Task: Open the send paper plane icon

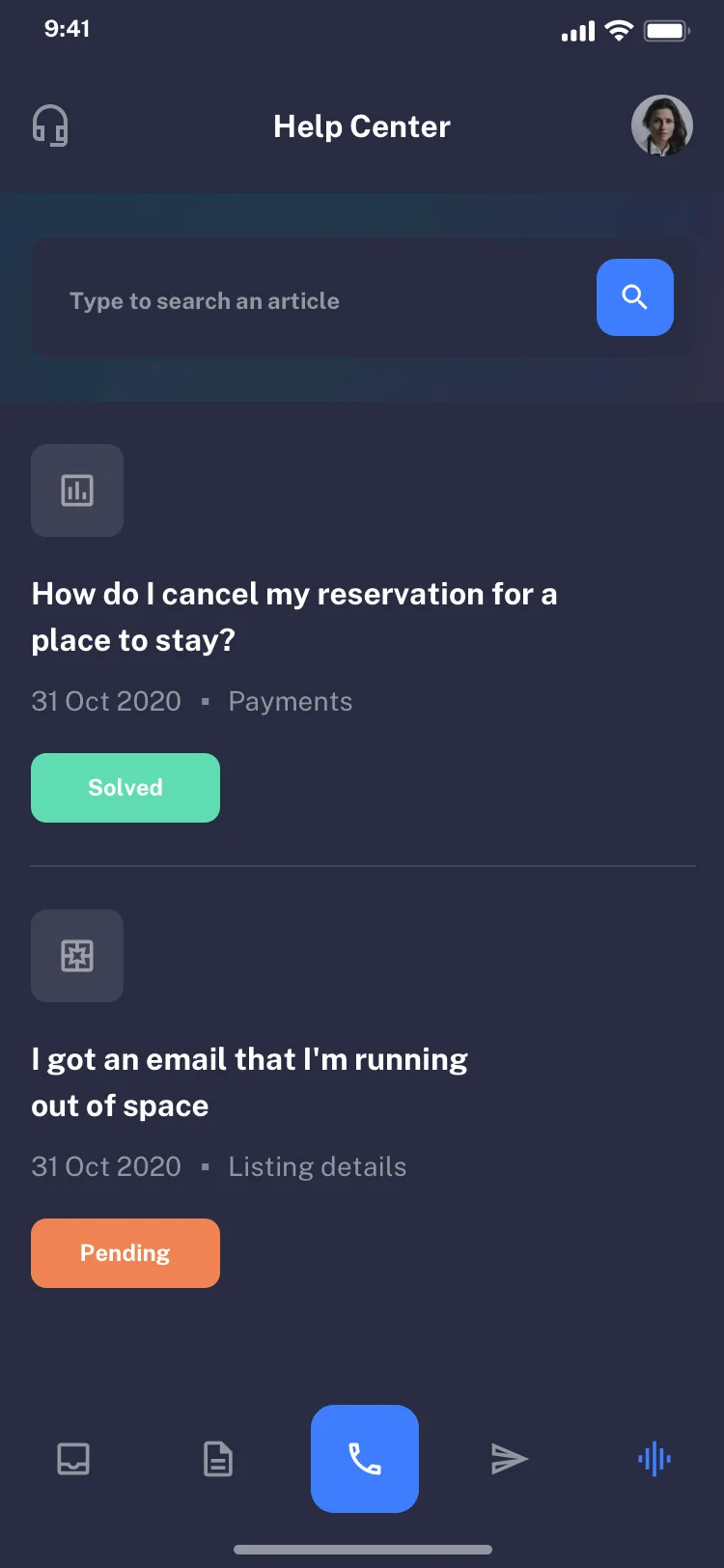Action: coord(509,1459)
